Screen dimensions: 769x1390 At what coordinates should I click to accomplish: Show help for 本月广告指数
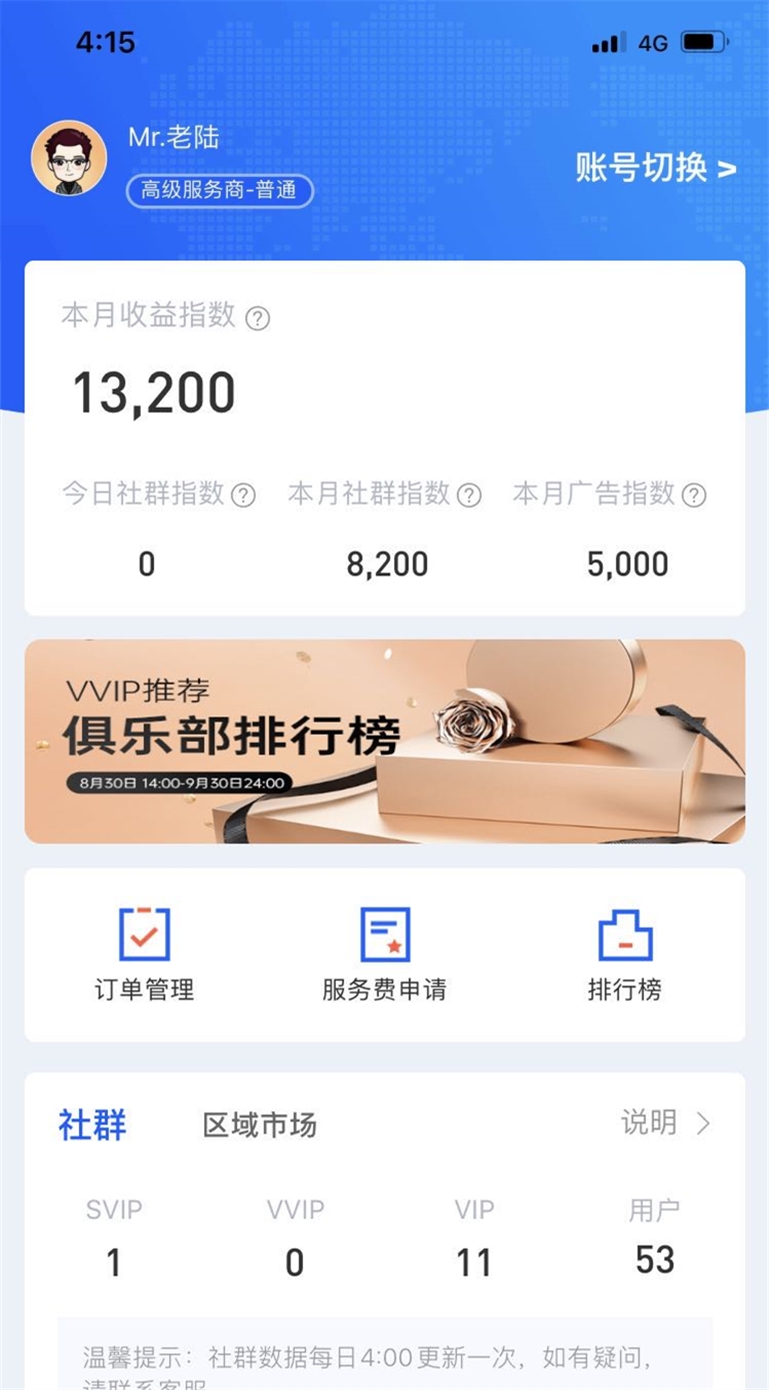694,495
